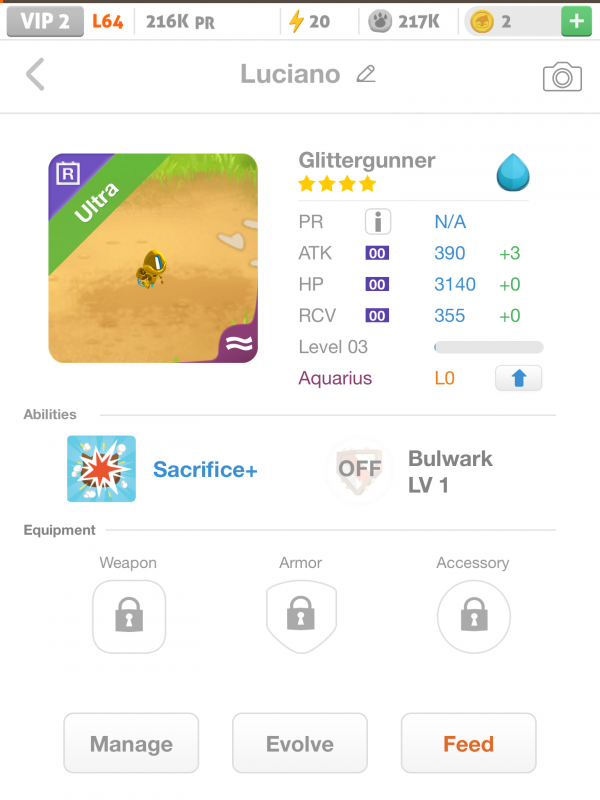Open PR info icon

(377, 222)
